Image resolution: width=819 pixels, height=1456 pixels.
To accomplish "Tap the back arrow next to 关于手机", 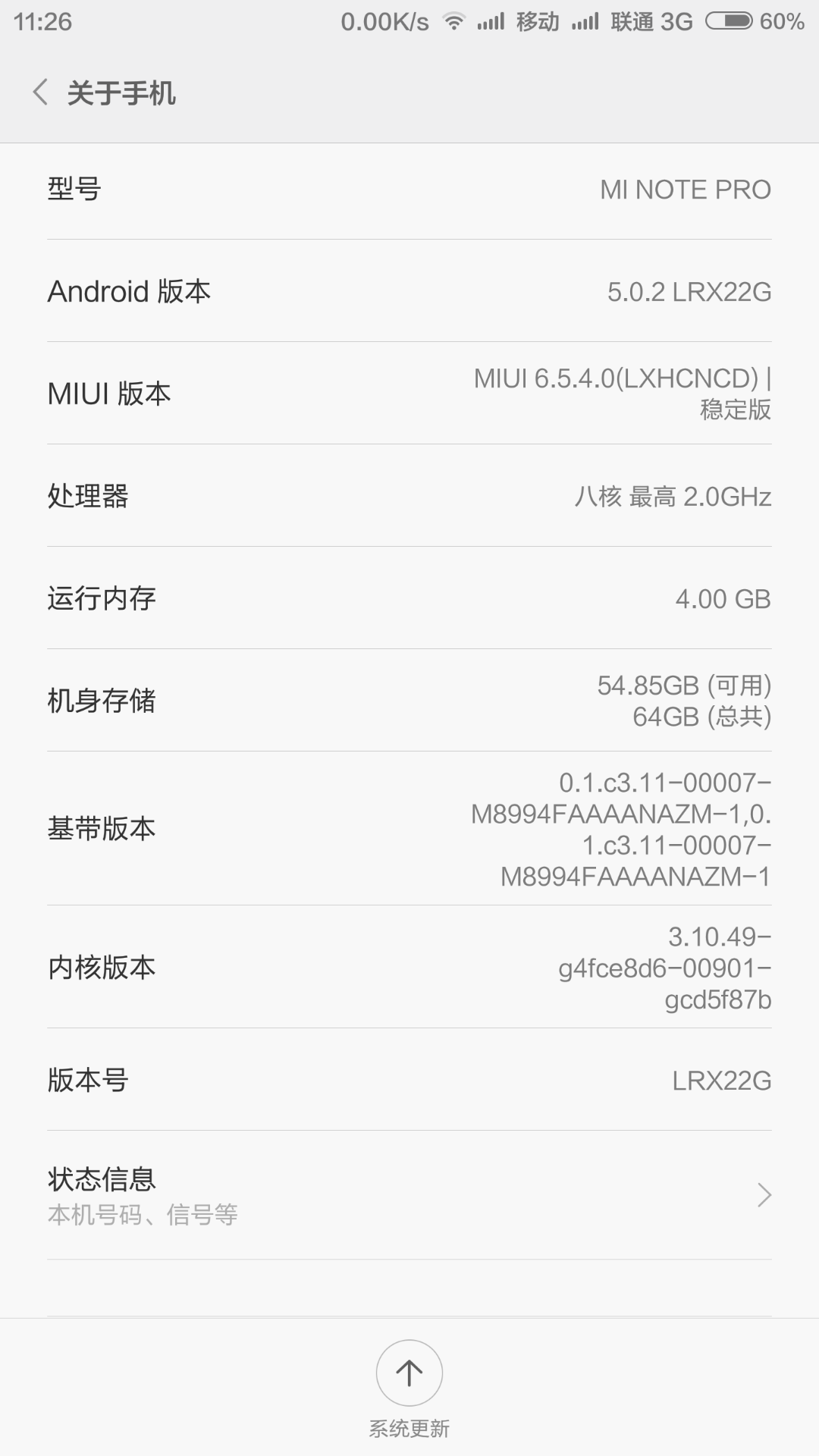I will [x=39, y=93].
